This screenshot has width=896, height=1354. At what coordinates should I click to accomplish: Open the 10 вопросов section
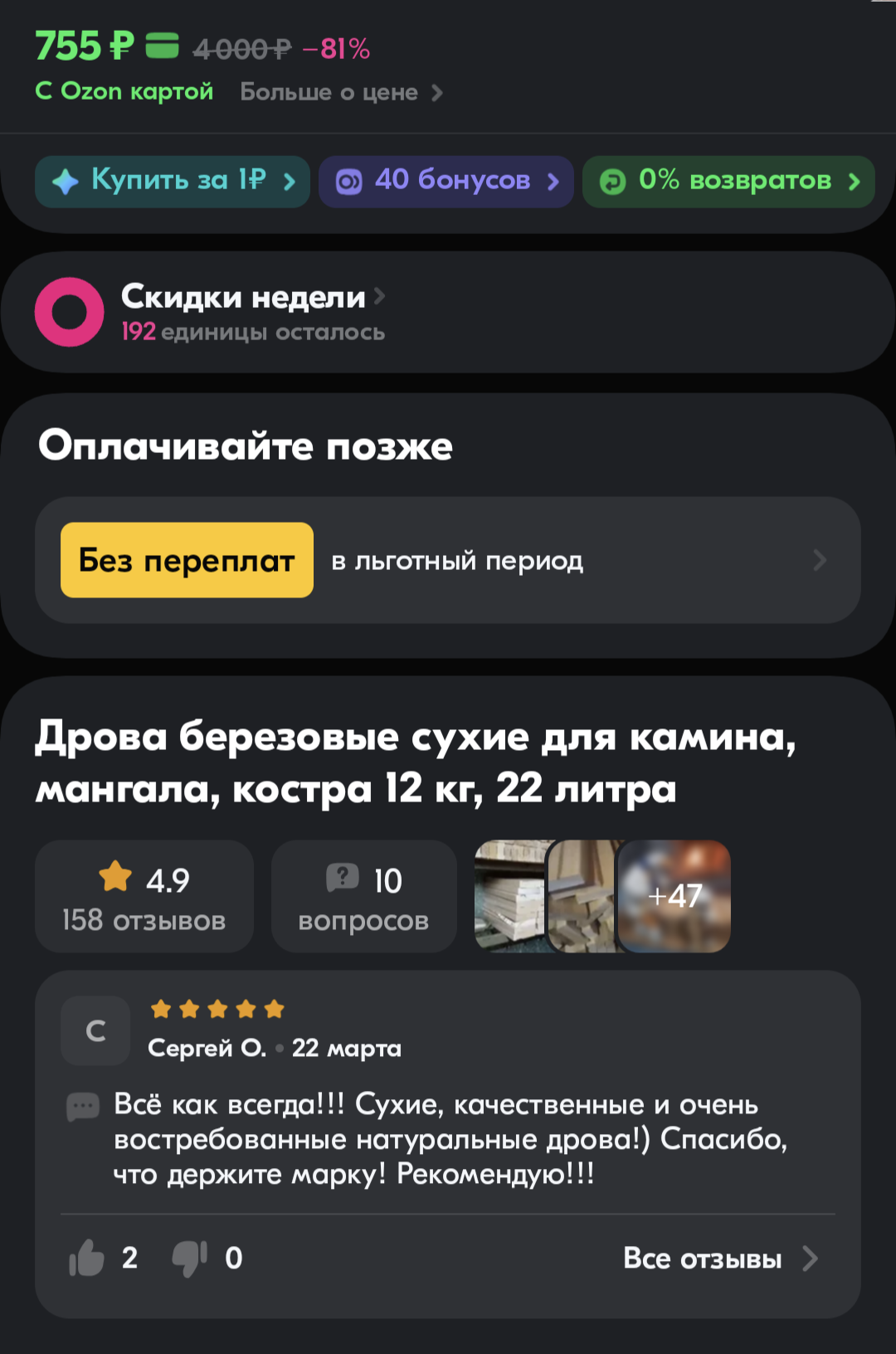tap(363, 897)
